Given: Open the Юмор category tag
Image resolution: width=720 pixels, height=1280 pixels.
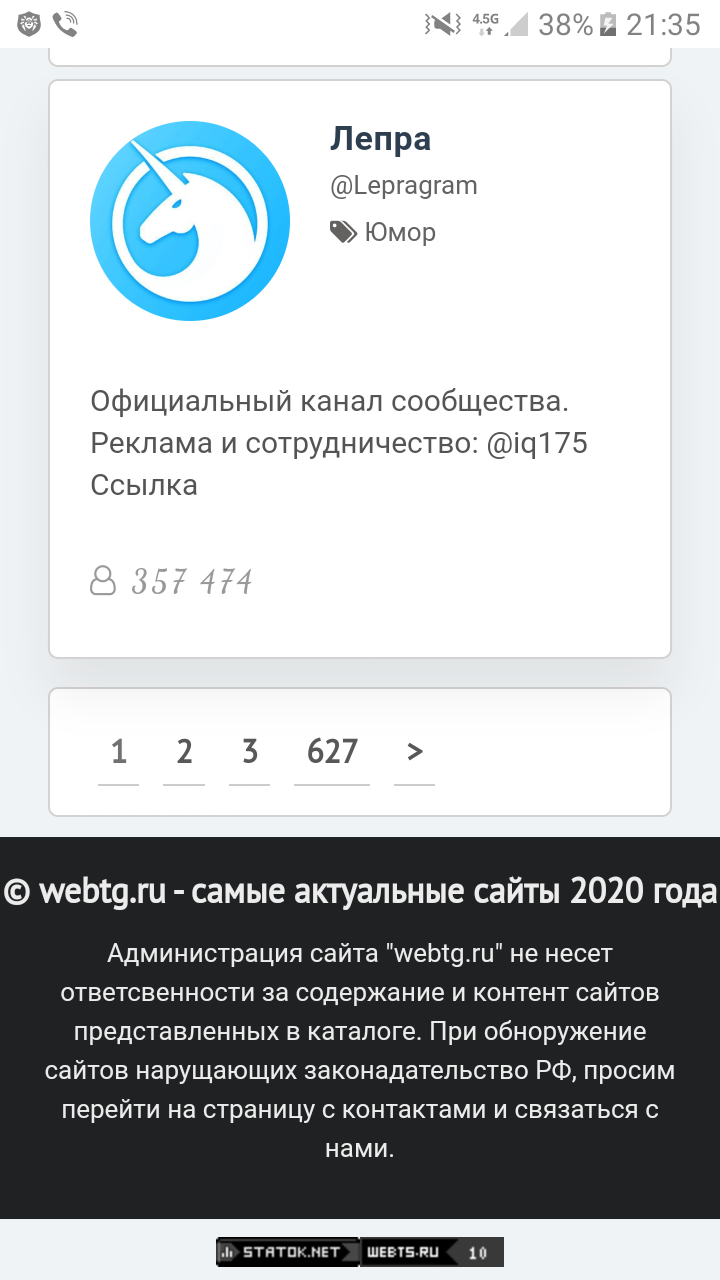Looking at the screenshot, I should tap(399, 233).
